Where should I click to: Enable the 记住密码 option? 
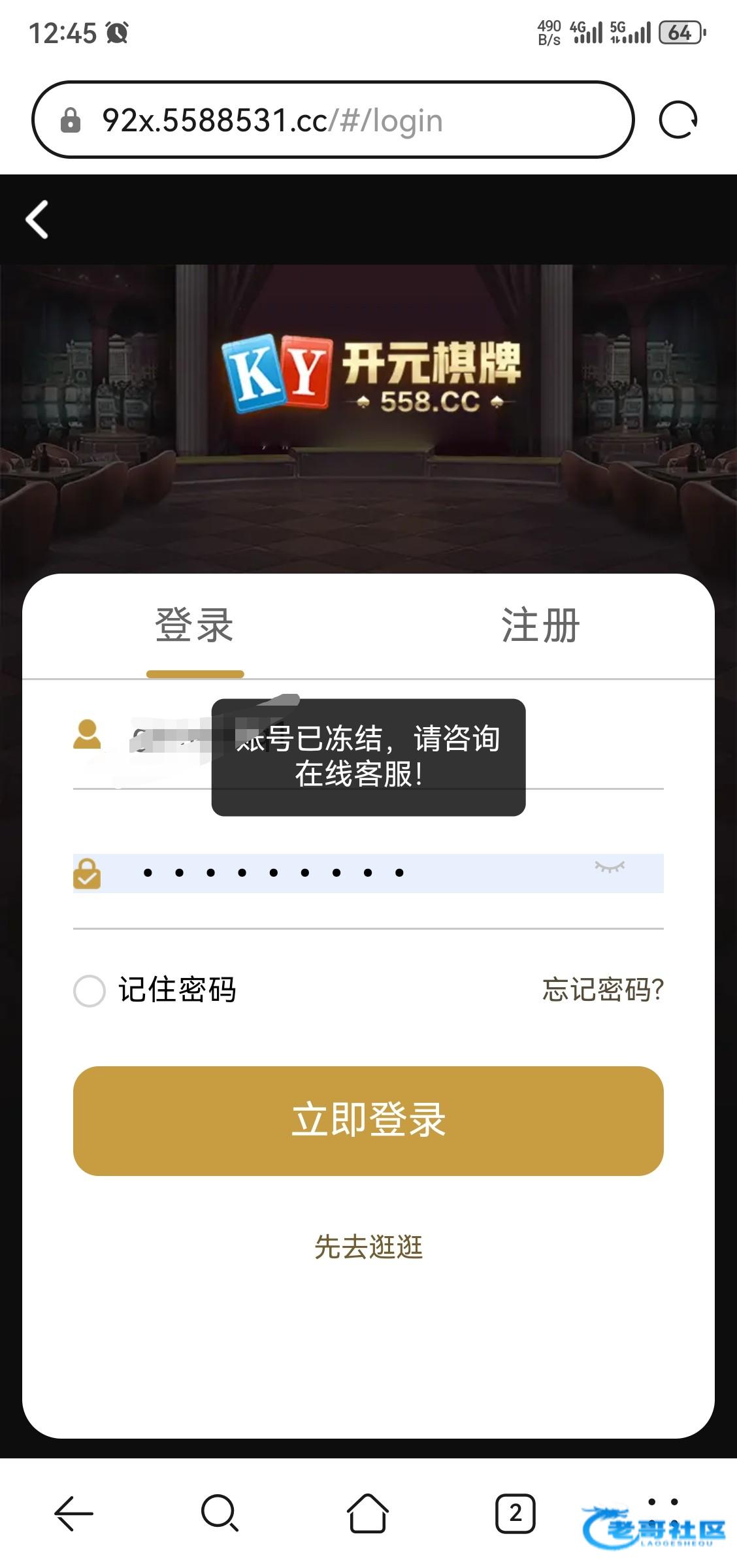click(90, 990)
